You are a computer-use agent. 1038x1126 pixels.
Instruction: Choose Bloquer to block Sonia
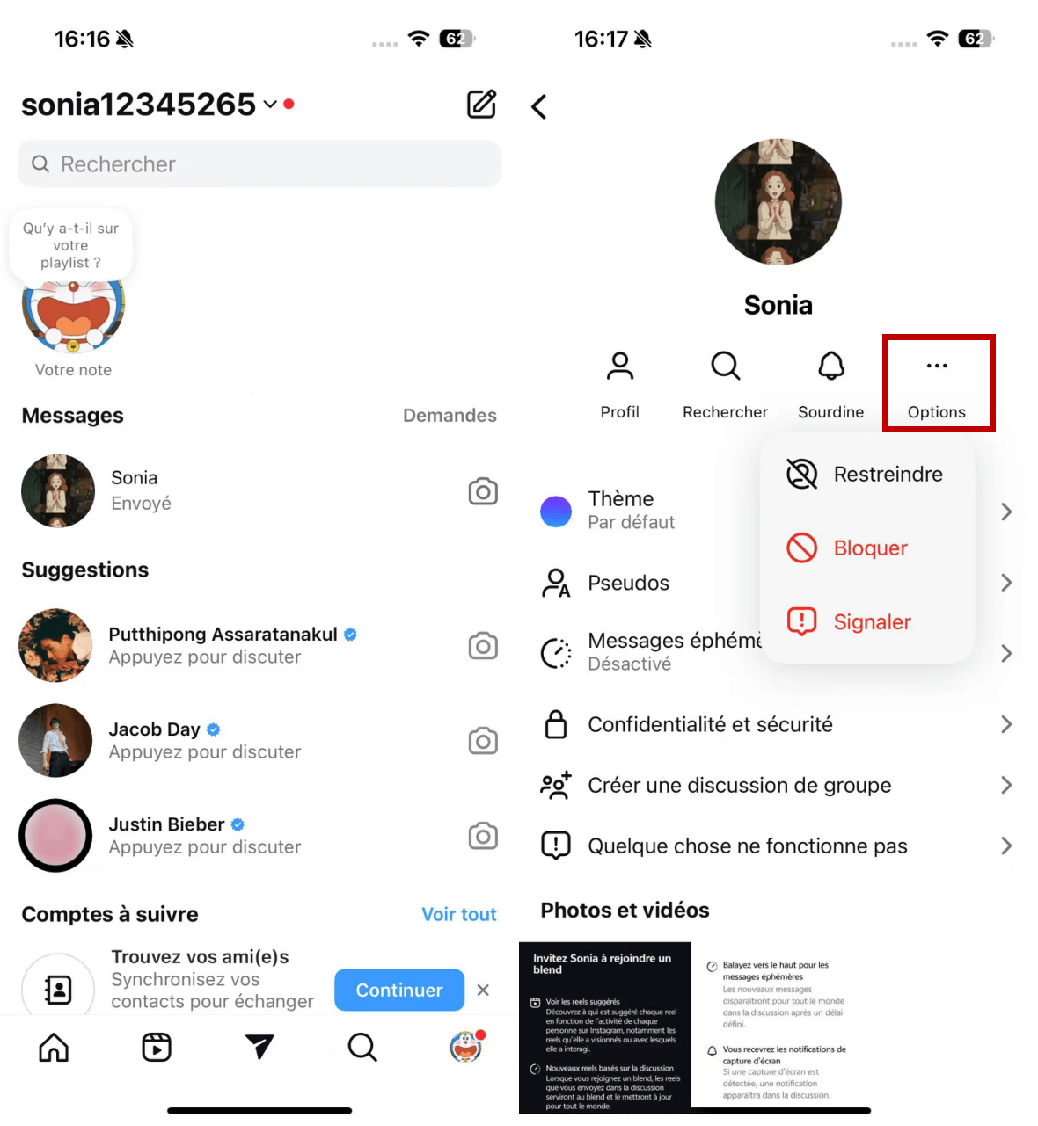(866, 548)
